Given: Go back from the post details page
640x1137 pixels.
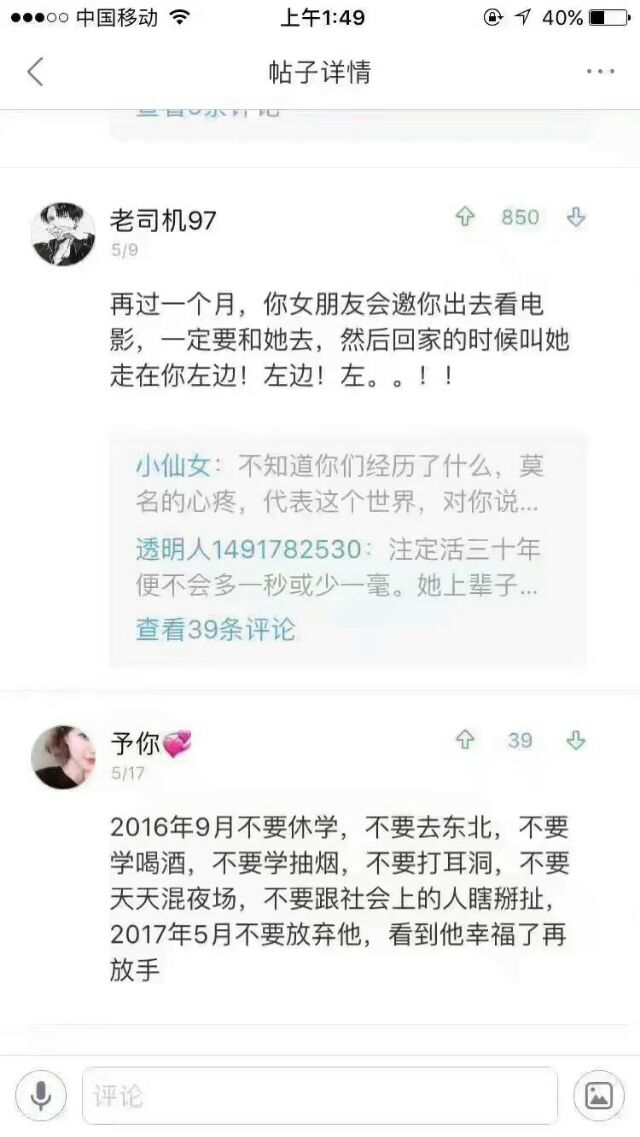Looking at the screenshot, I should [36, 73].
